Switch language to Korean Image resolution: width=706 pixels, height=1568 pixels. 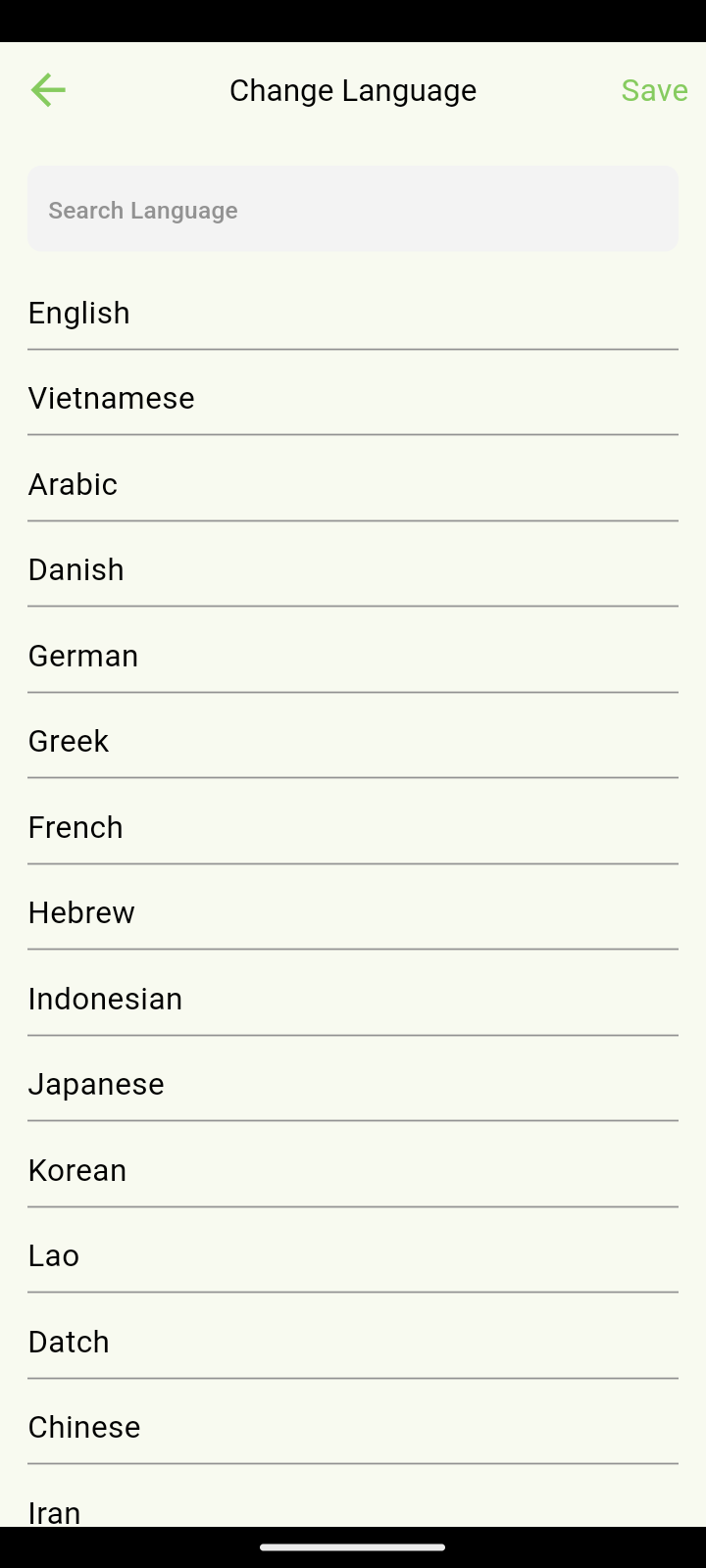pos(353,1170)
